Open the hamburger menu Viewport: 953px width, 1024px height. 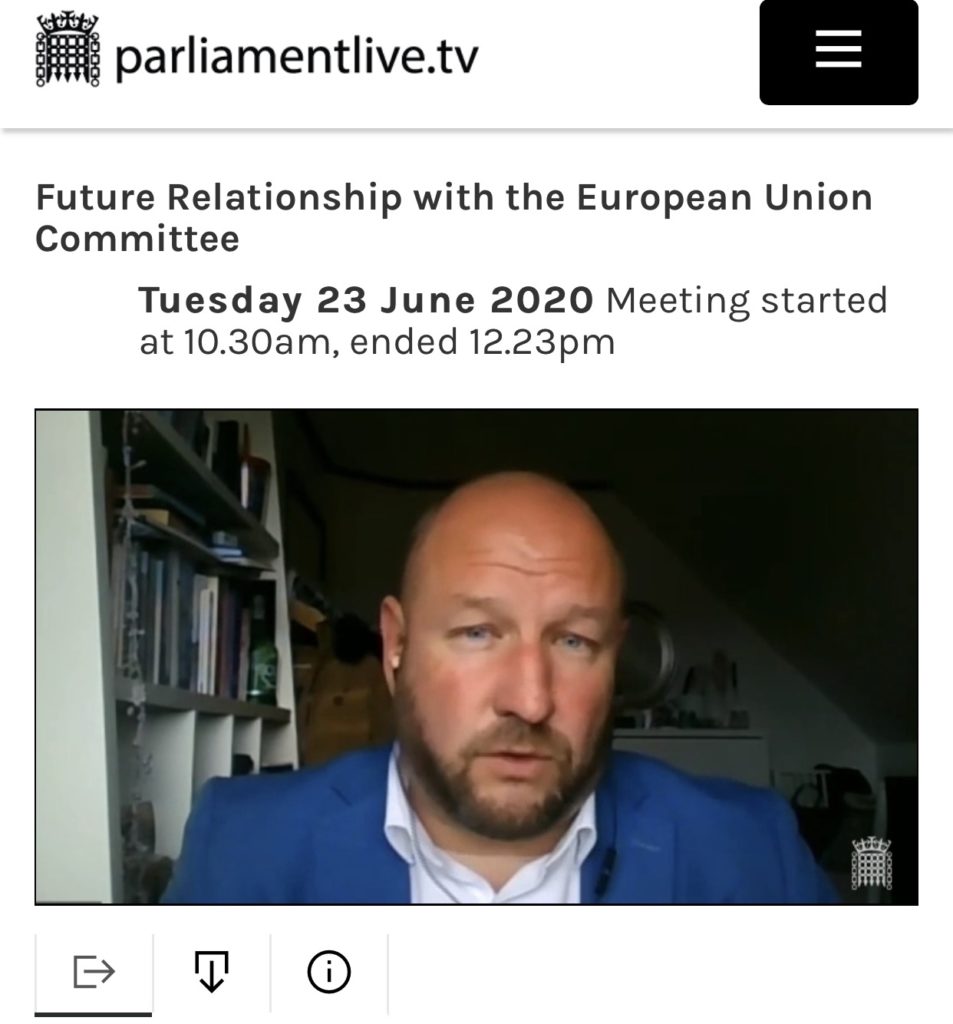pos(838,52)
